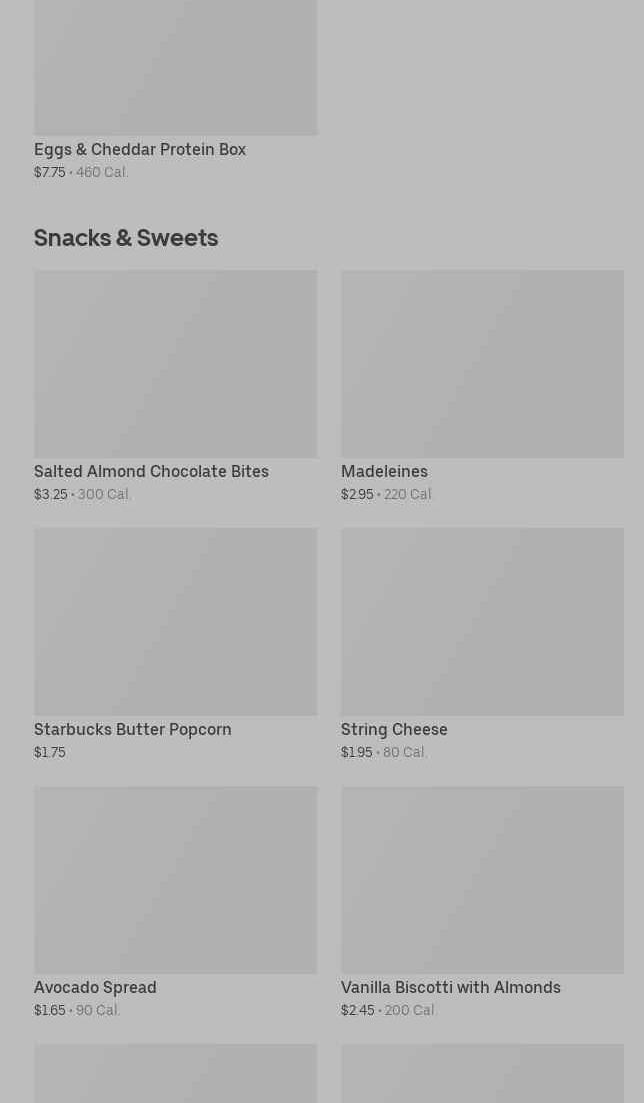Choose Starbucks Butter Popcorn
This screenshot has height=1103, width=644.
coord(175,644)
